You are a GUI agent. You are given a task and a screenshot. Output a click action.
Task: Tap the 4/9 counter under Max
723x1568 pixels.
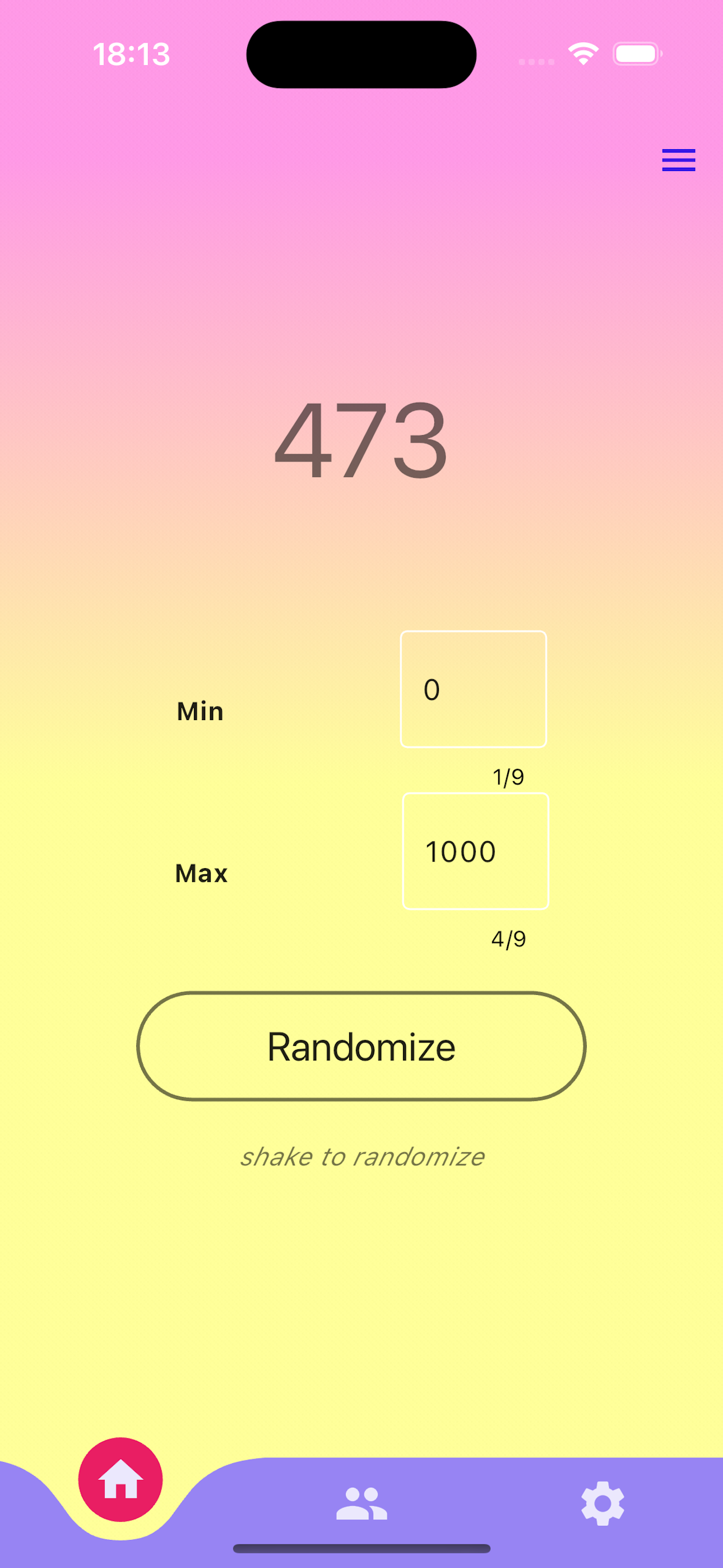click(x=509, y=940)
